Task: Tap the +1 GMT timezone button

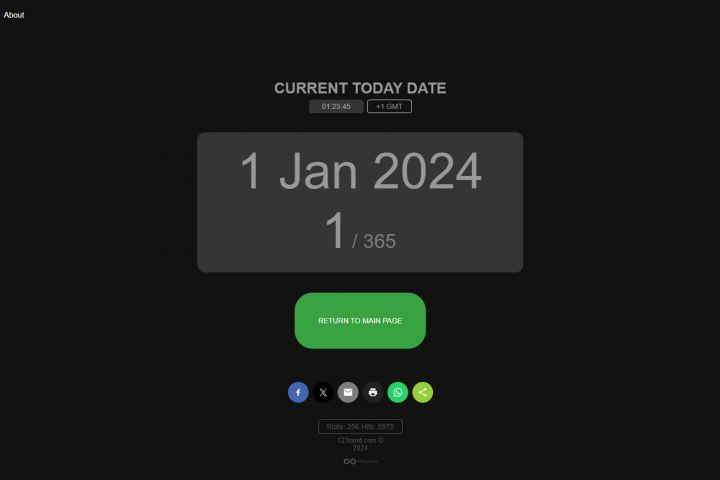Action: pyautogui.click(x=389, y=106)
